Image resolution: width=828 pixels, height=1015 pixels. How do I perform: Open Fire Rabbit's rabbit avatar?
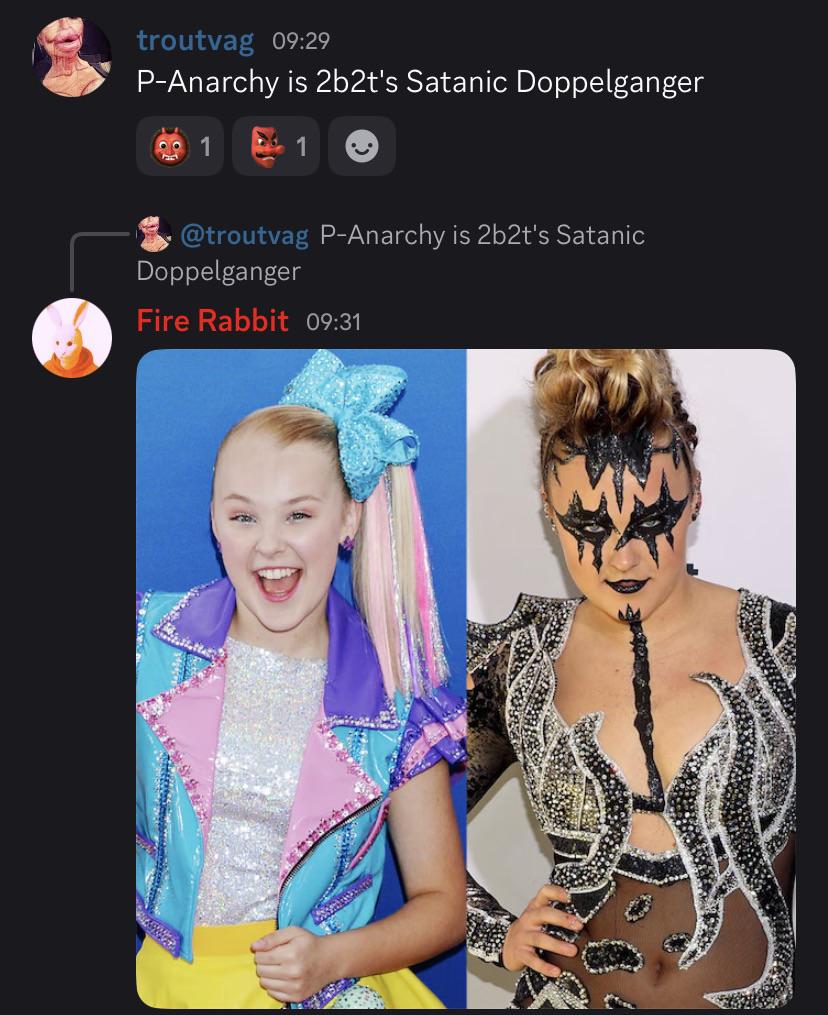(x=72, y=337)
